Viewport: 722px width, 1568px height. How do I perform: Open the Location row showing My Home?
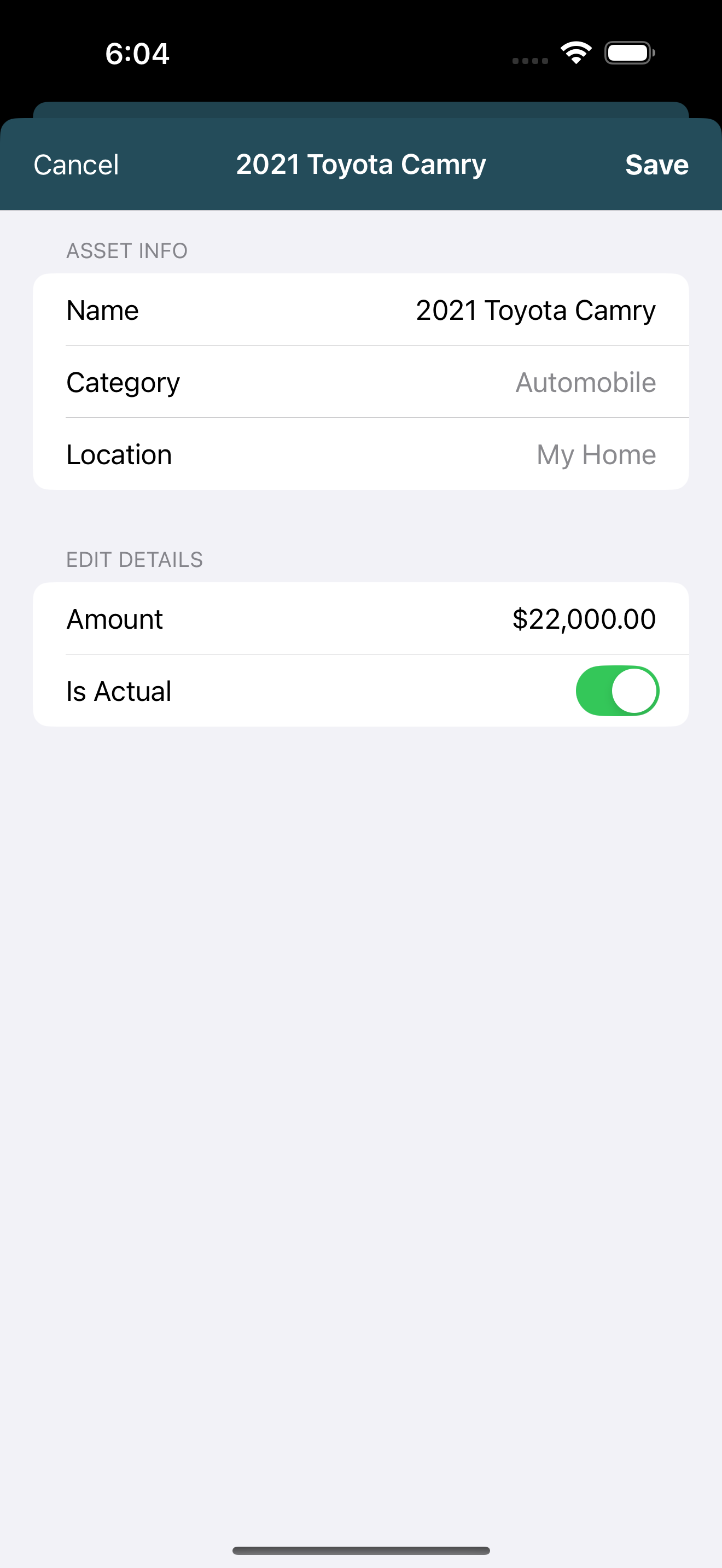[x=361, y=455]
